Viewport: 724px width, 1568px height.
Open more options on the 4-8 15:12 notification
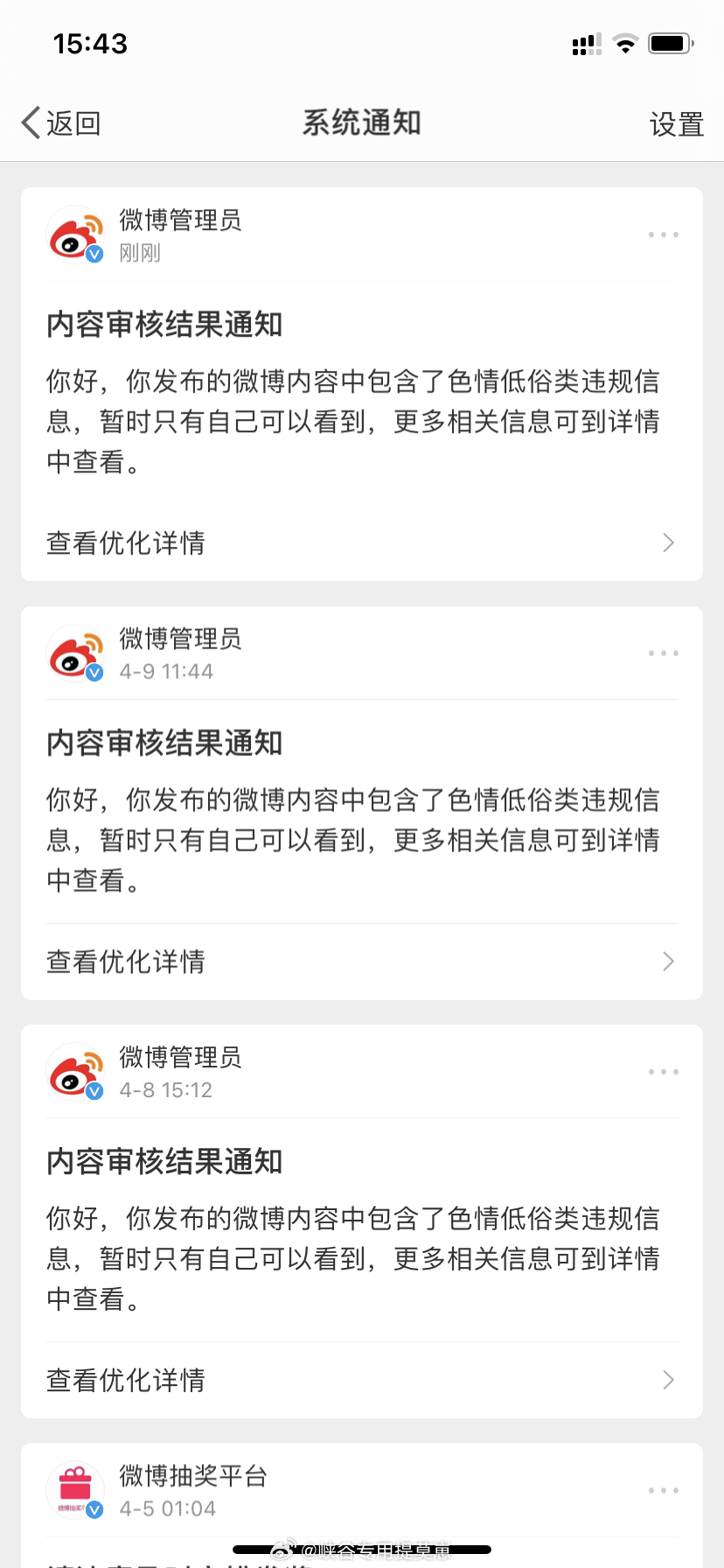(663, 1072)
